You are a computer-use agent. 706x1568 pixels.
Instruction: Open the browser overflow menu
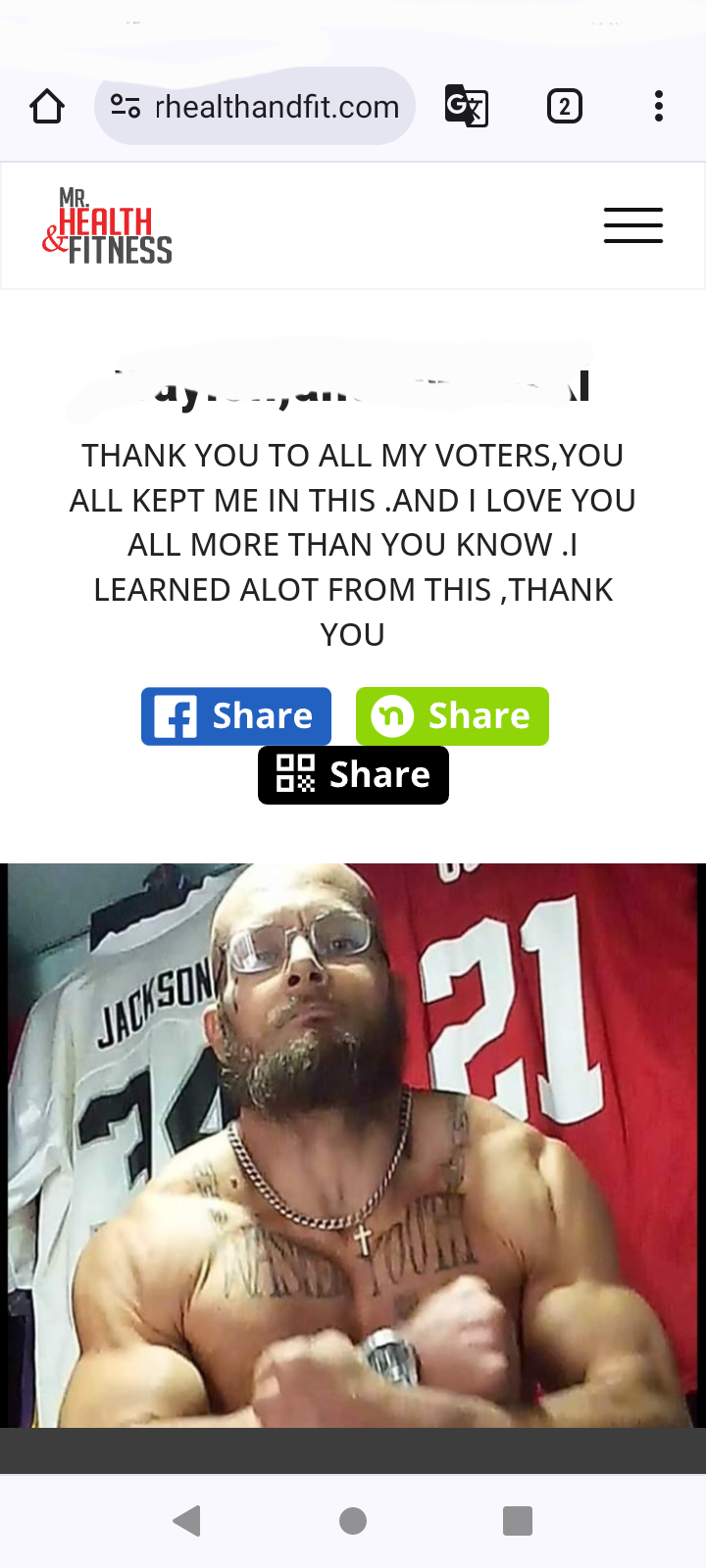659,106
